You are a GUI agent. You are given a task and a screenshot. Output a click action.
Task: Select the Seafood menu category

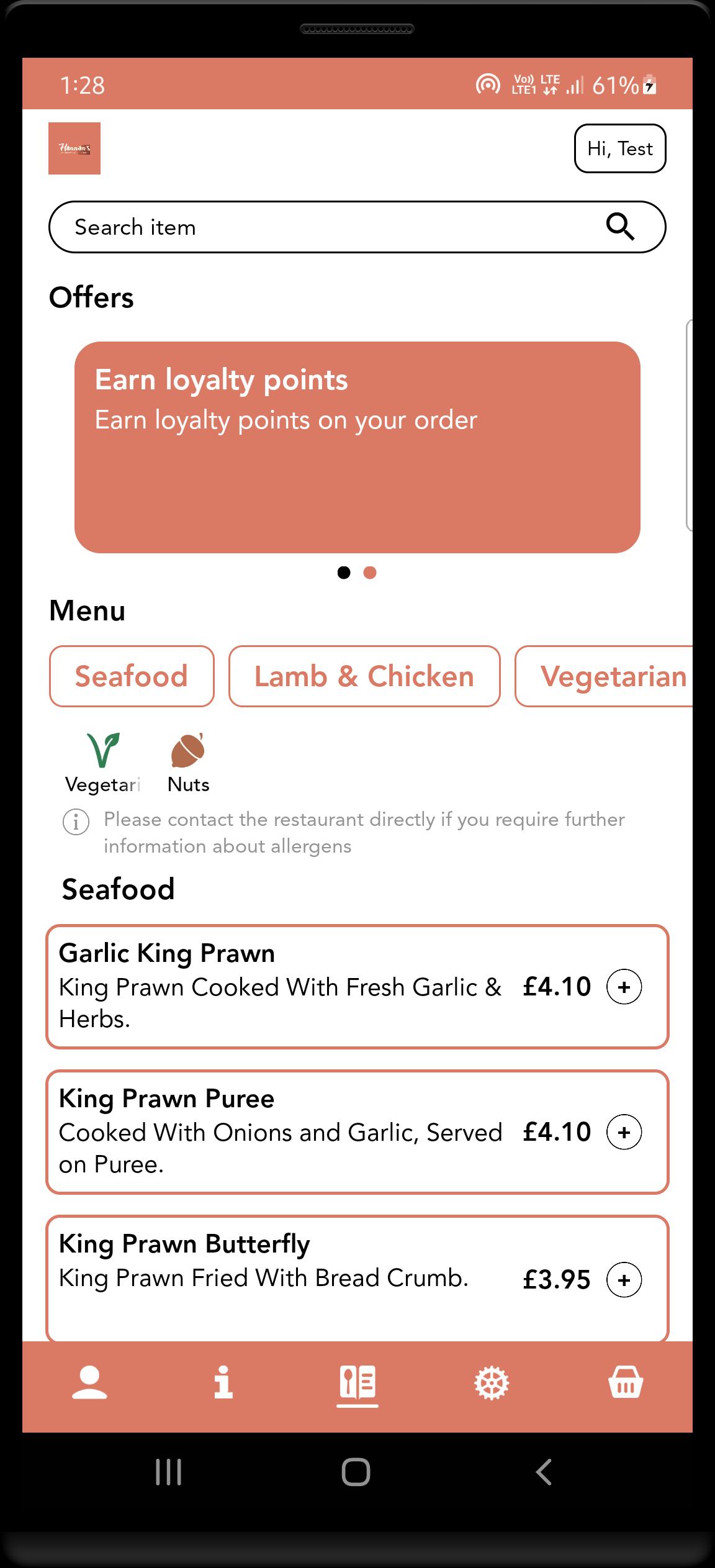click(132, 676)
